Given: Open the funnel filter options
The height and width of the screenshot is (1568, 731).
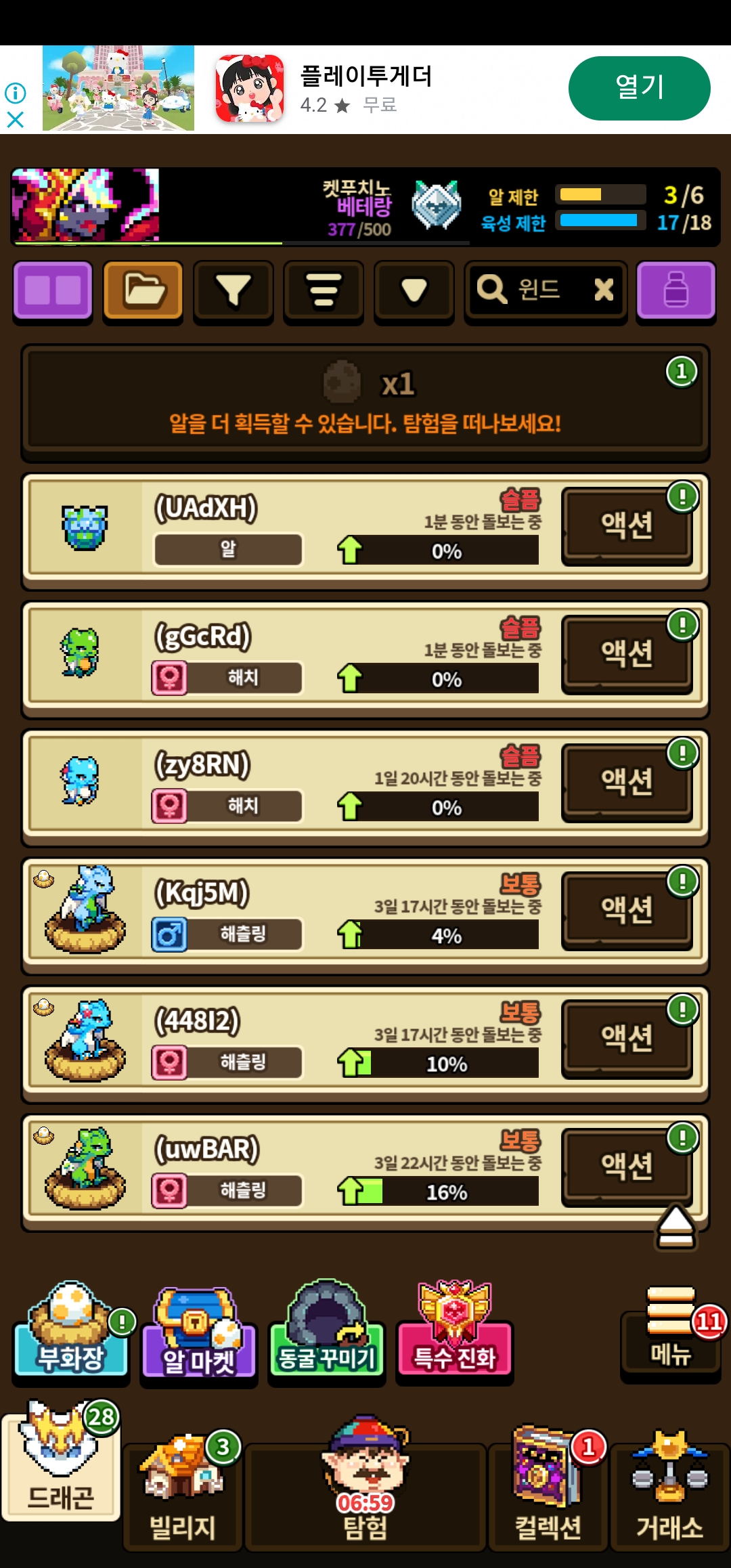Looking at the screenshot, I should click(x=234, y=290).
